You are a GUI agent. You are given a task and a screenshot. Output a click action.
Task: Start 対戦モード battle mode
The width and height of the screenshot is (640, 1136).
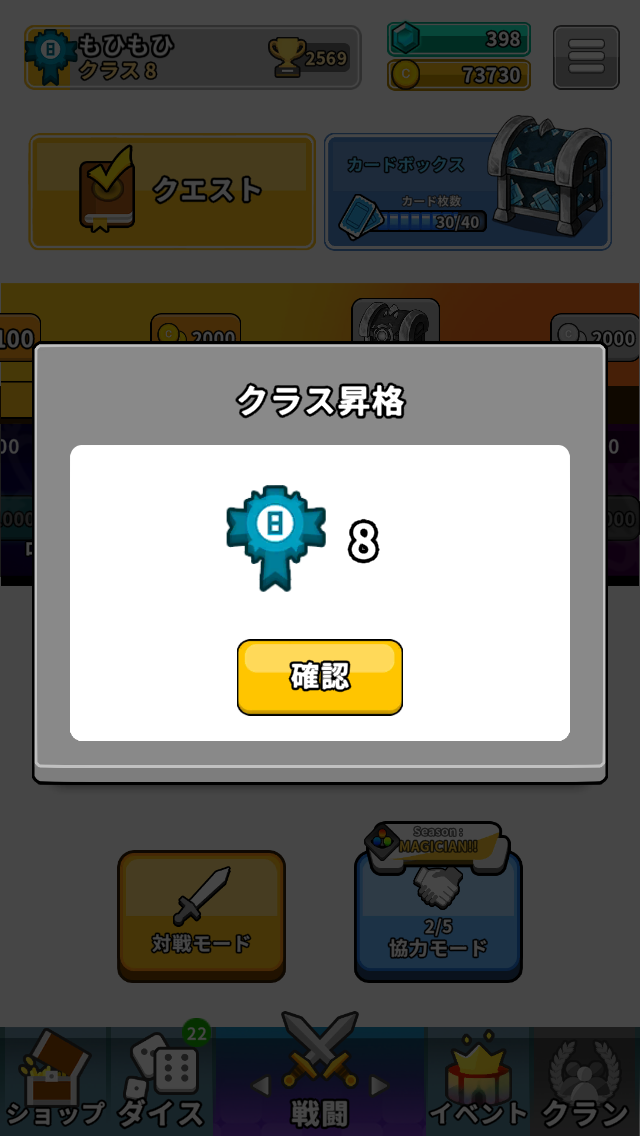pyautogui.click(x=201, y=916)
